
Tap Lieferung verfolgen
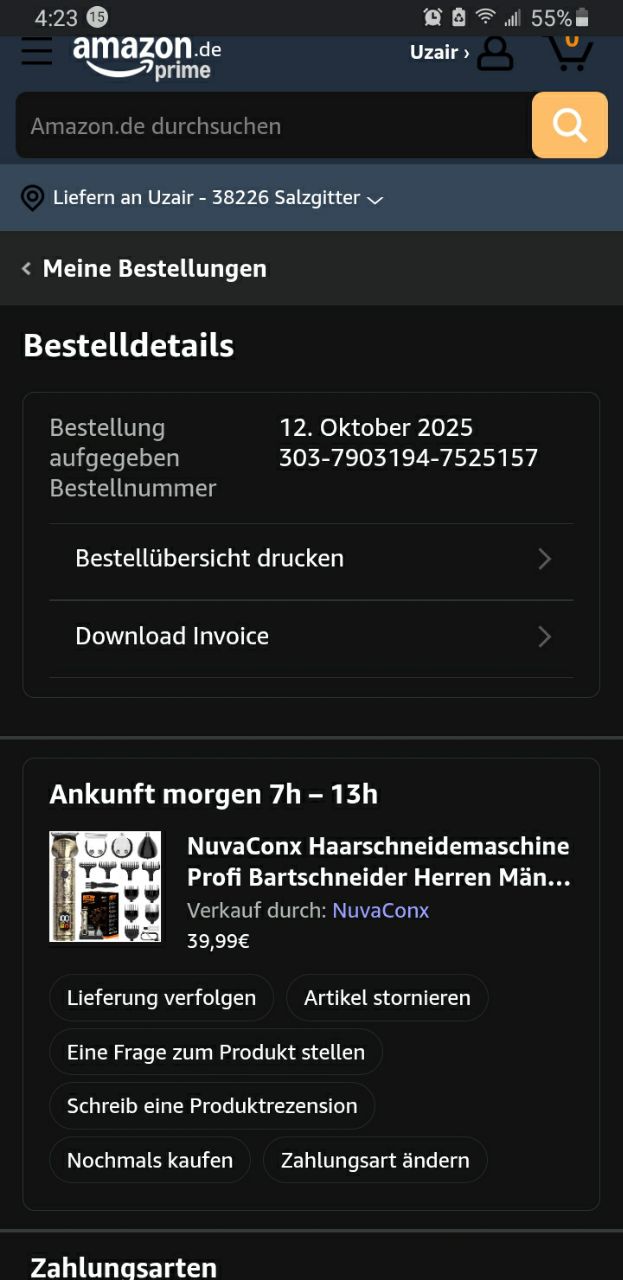pyautogui.click(x=161, y=998)
